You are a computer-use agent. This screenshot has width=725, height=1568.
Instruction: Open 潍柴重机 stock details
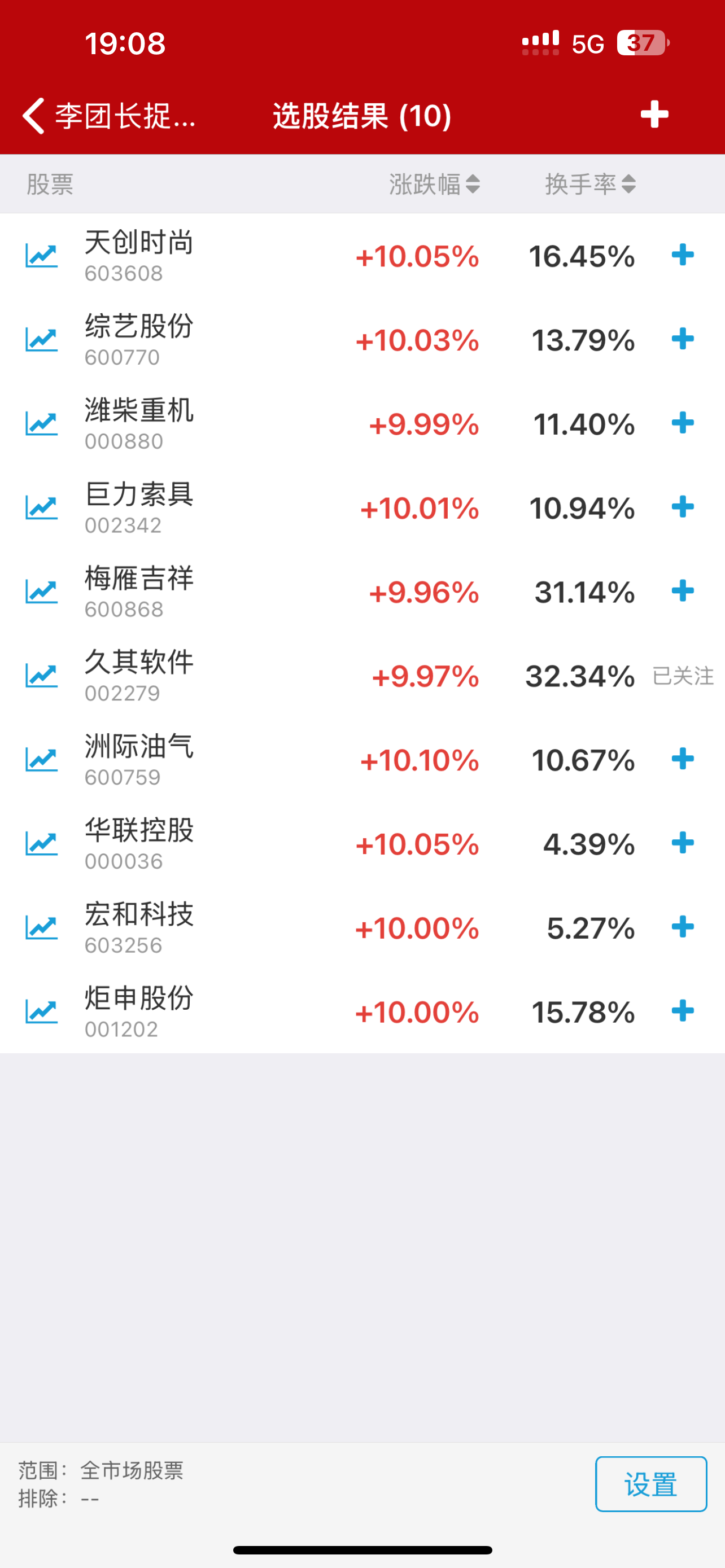(x=139, y=424)
